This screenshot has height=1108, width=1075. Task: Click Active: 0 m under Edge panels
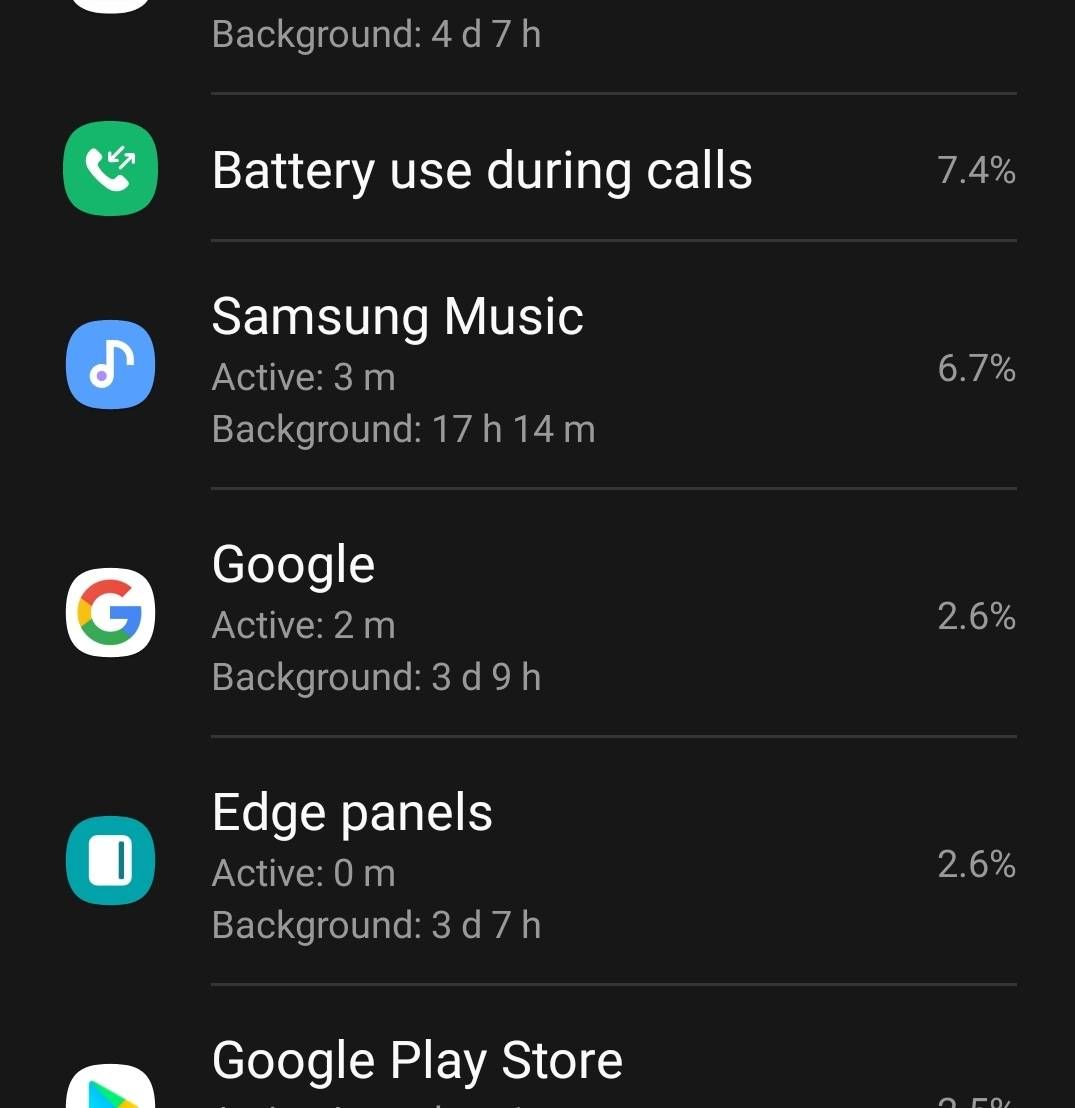click(303, 873)
